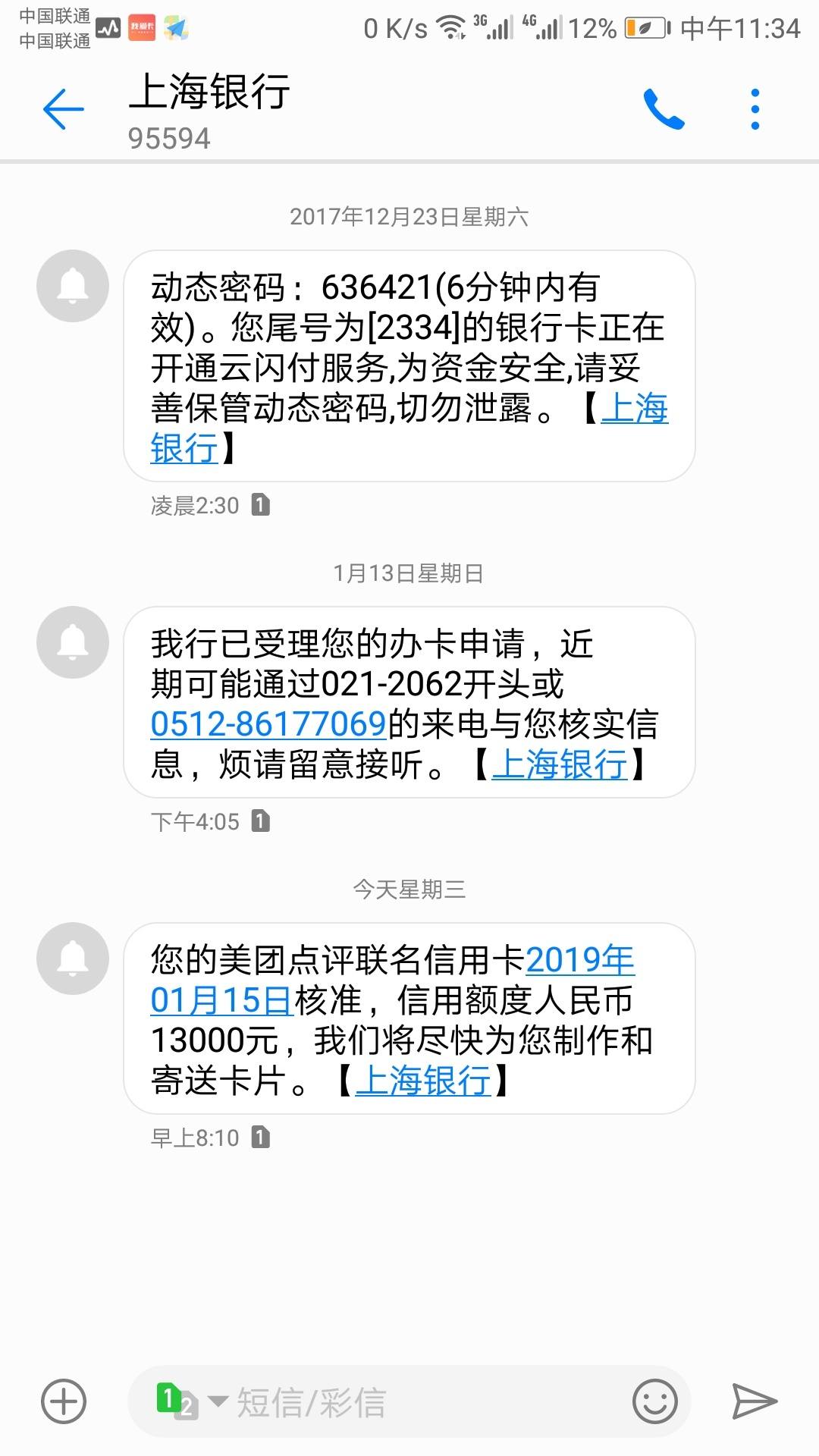Screen dimensions: 819x1456
Task: Tap the 上海银行 link in the 办卡申请 message
Action: pos(560,764)
